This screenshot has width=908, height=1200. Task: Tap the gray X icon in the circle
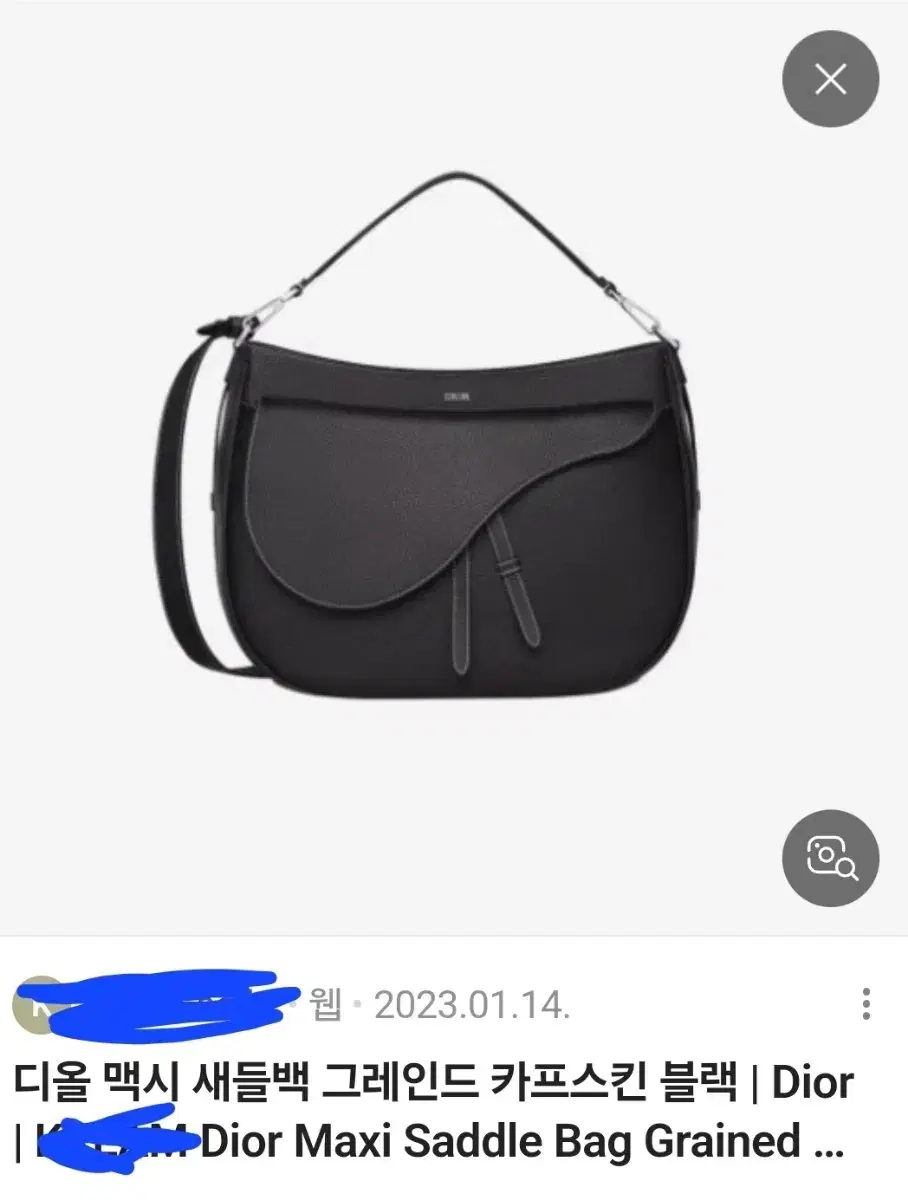tap(830, 79)
